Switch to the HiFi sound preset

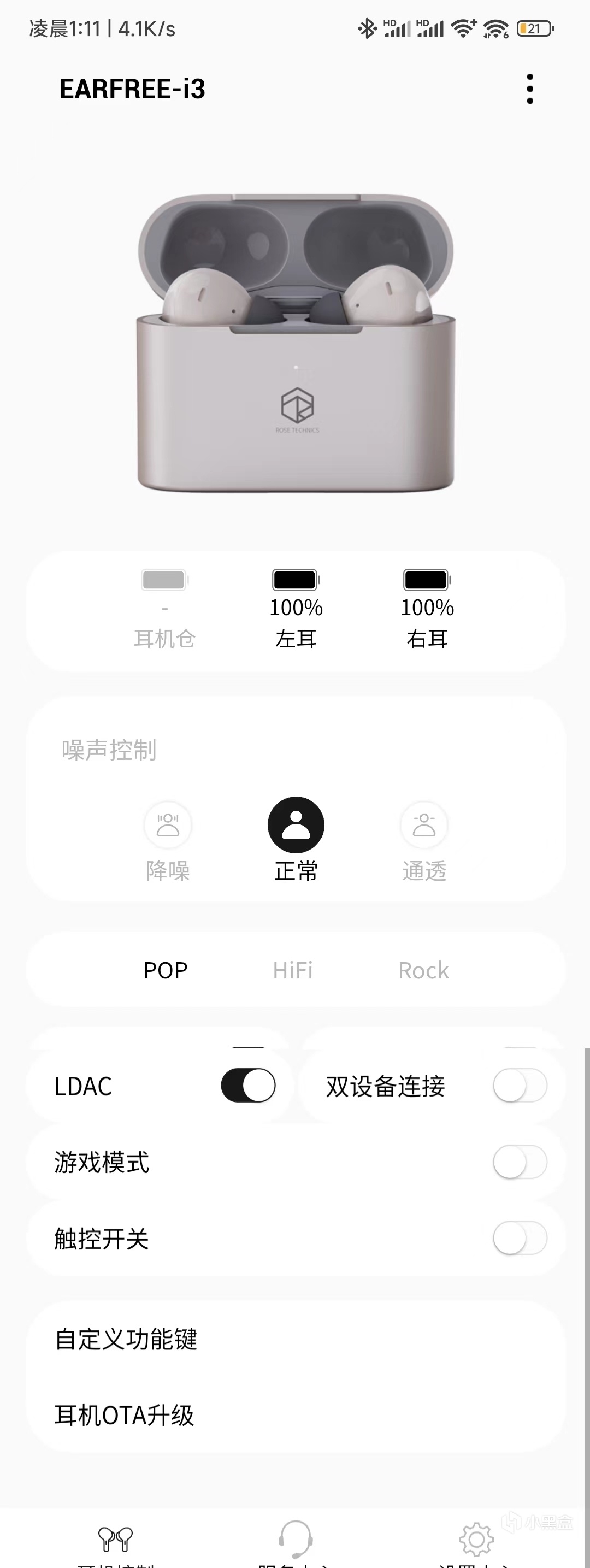pyautogui.click(x=293, y=970)
